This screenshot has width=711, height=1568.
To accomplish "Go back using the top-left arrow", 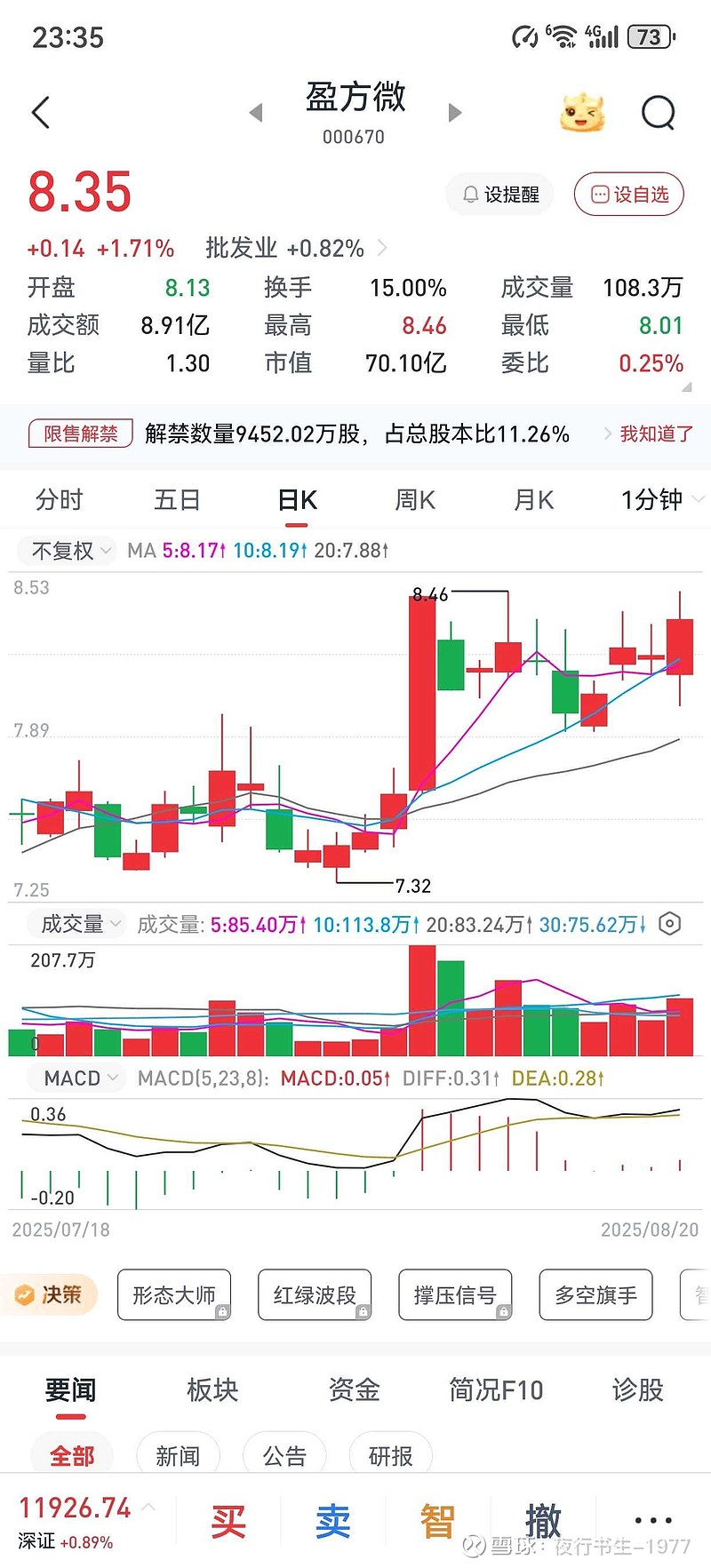I will coord(41,113).
